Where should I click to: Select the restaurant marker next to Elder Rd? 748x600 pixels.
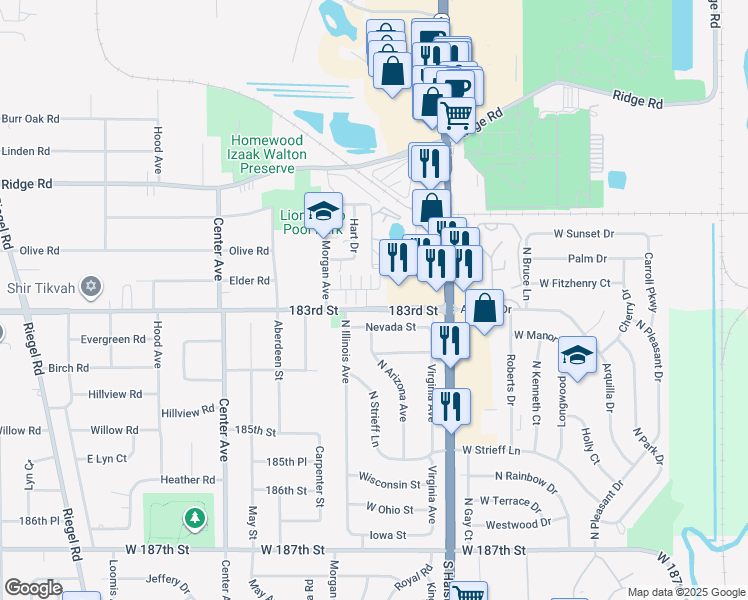pyautogui.click(x=397, y=259)
